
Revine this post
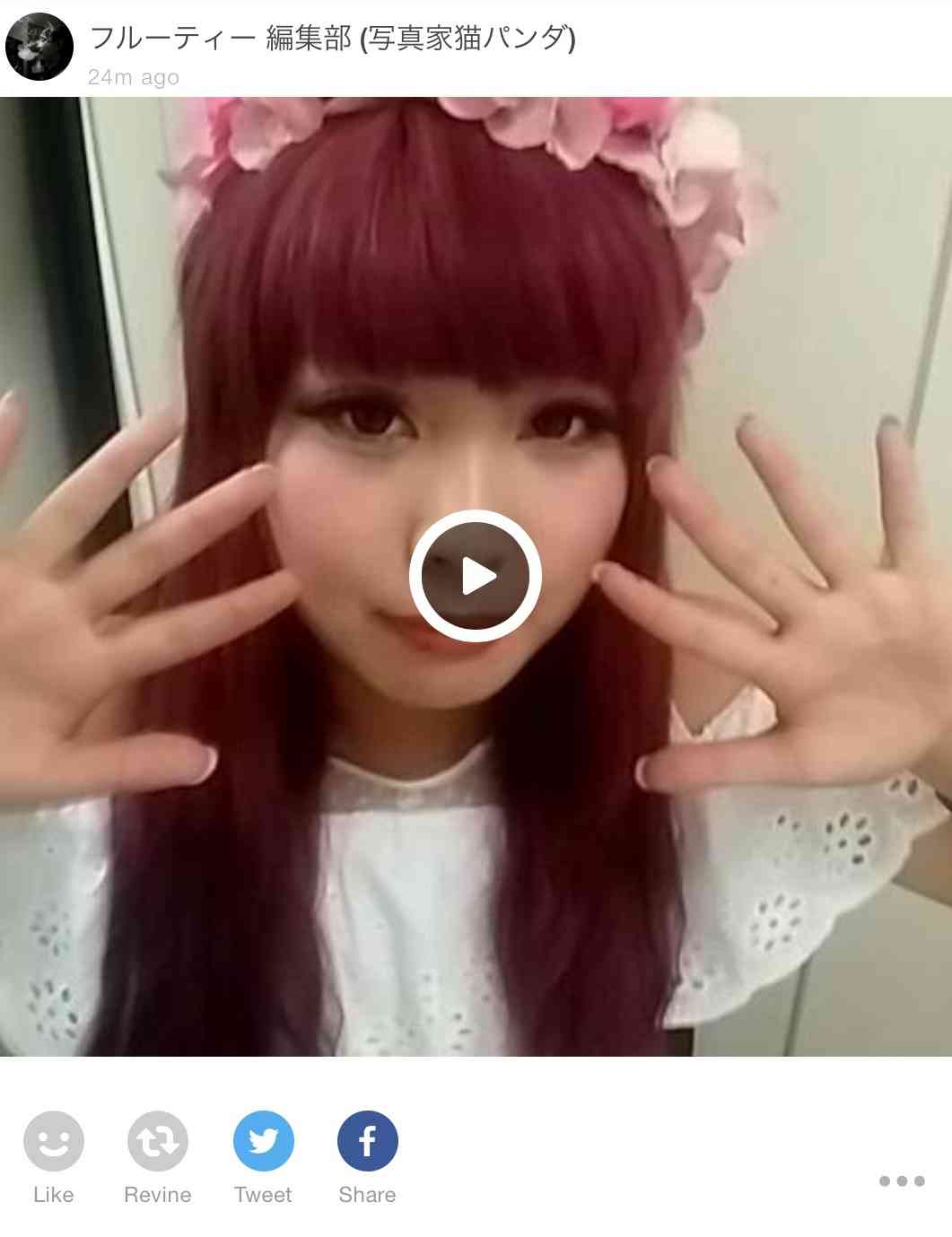[158, 1141]
